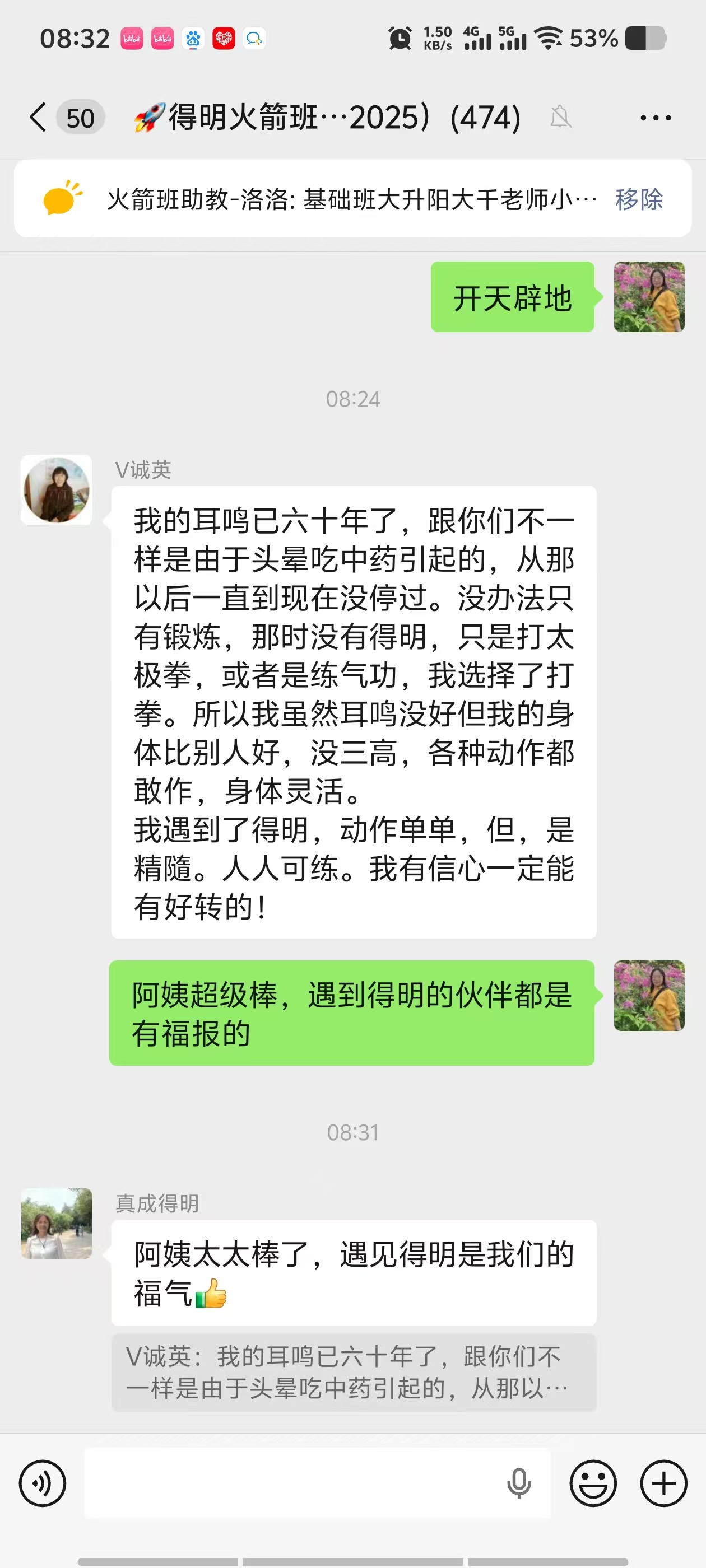Tap 移除 to remove the pinned notice
The height and width of the screenshot is (1568, 706).
point(638,199)
